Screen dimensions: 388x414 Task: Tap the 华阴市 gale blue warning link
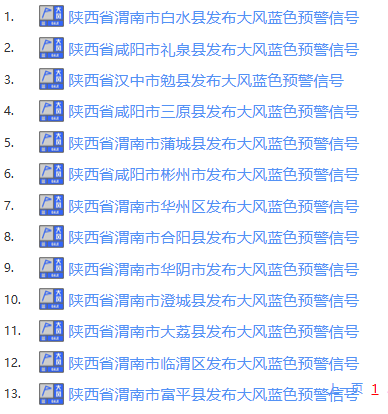click(x=214, y=269)
